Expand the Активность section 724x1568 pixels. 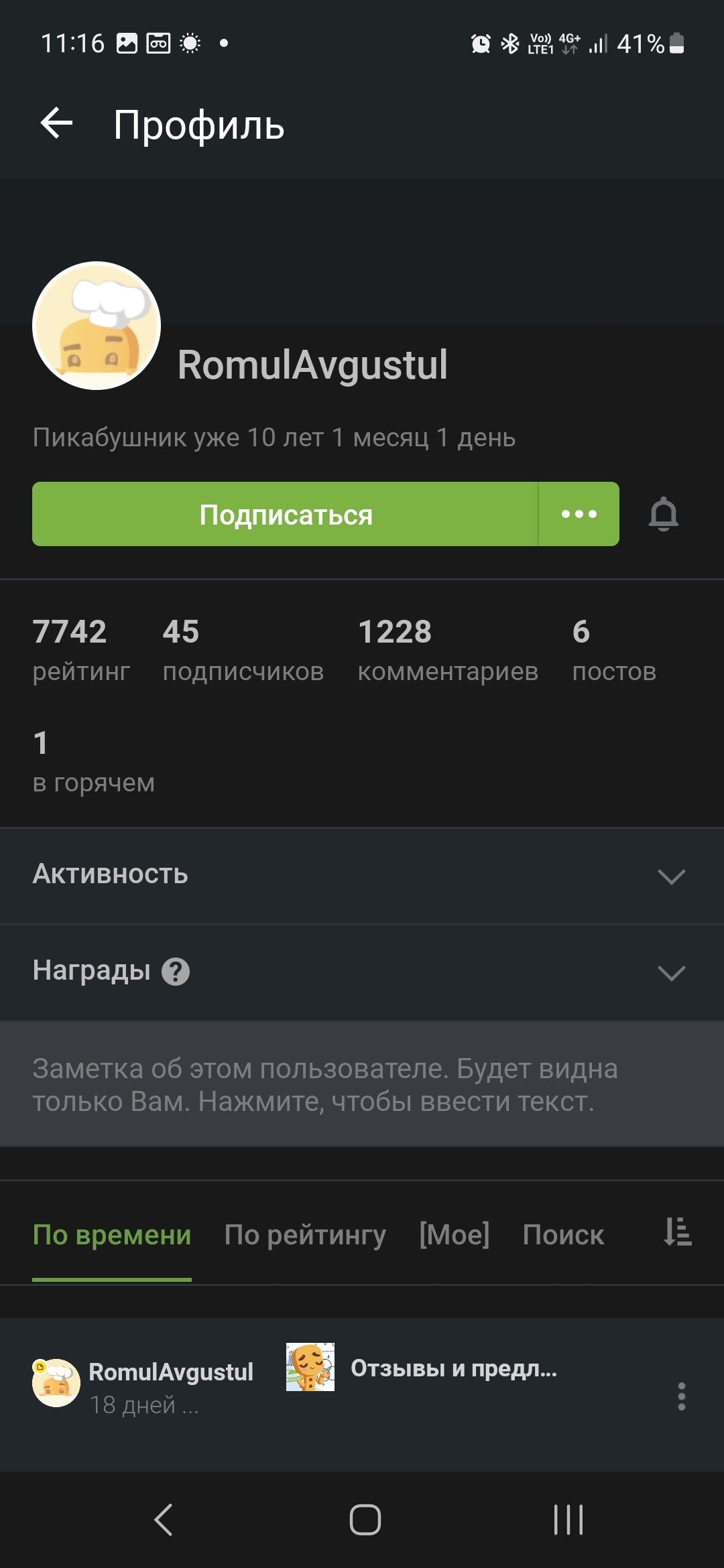(671, 876)
